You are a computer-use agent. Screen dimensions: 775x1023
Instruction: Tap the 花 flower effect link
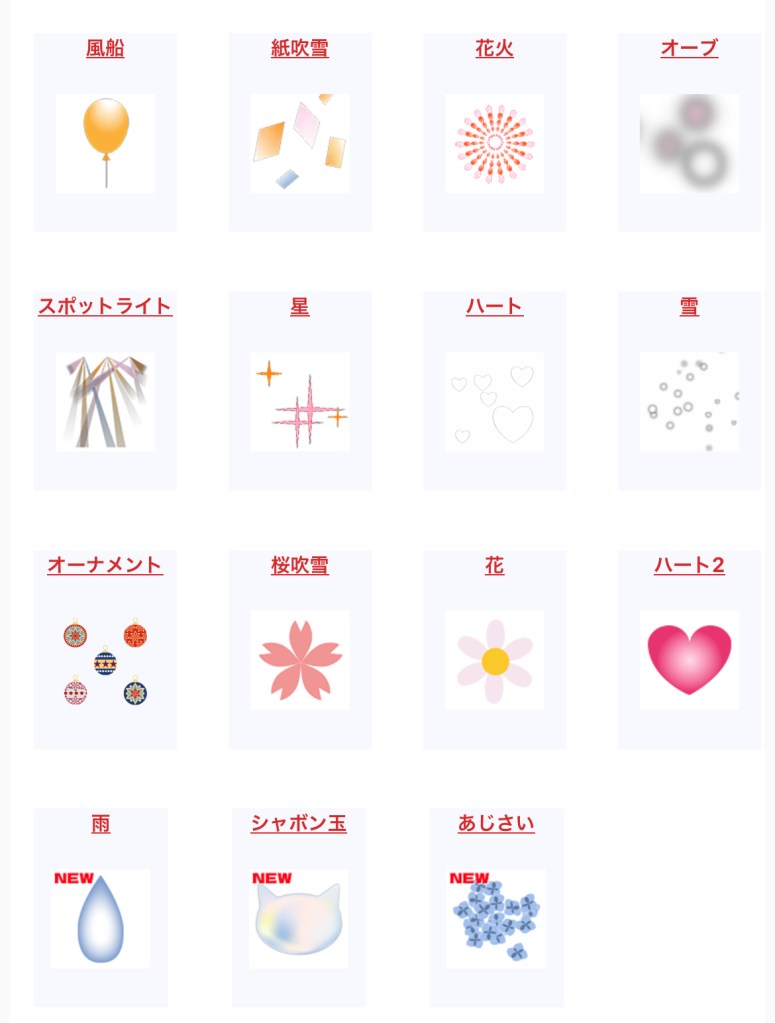[x=494, y=565]
